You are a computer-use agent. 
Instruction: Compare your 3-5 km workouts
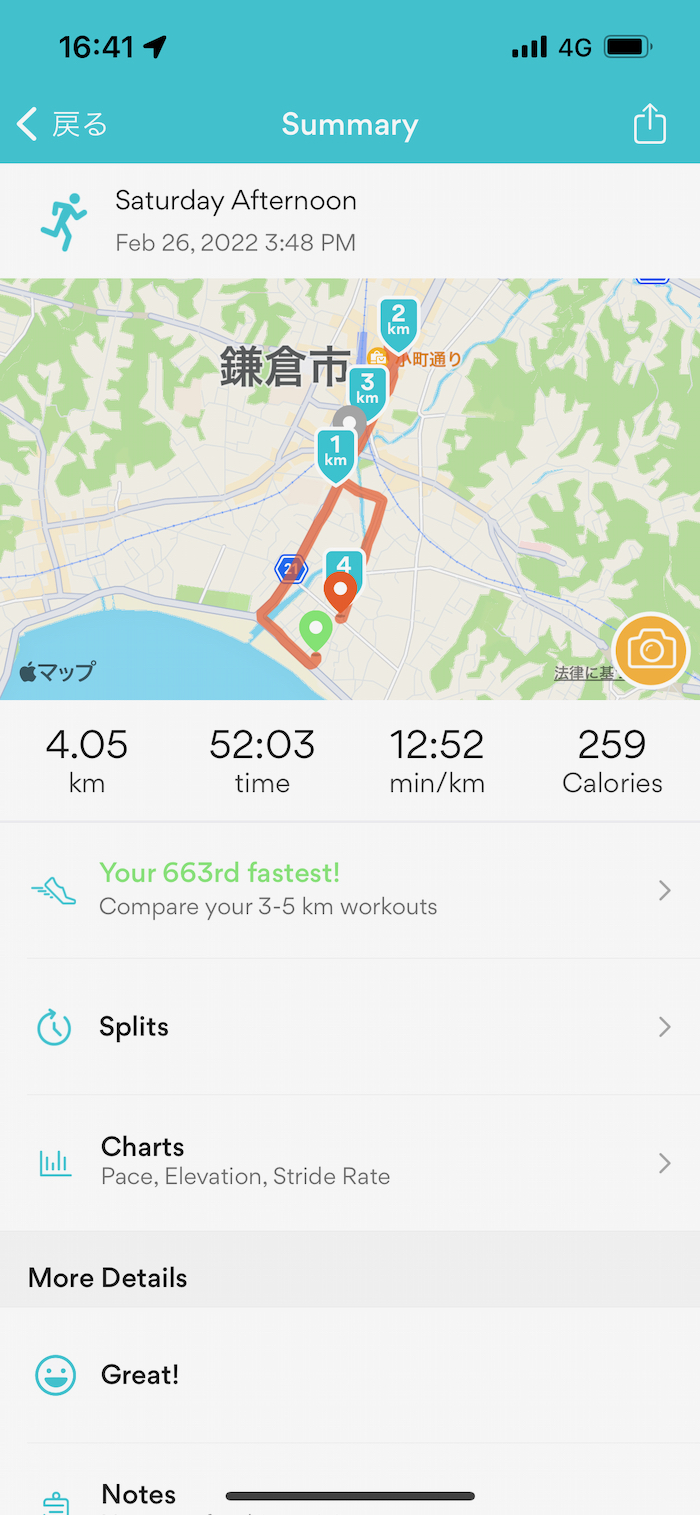point(350,889)
